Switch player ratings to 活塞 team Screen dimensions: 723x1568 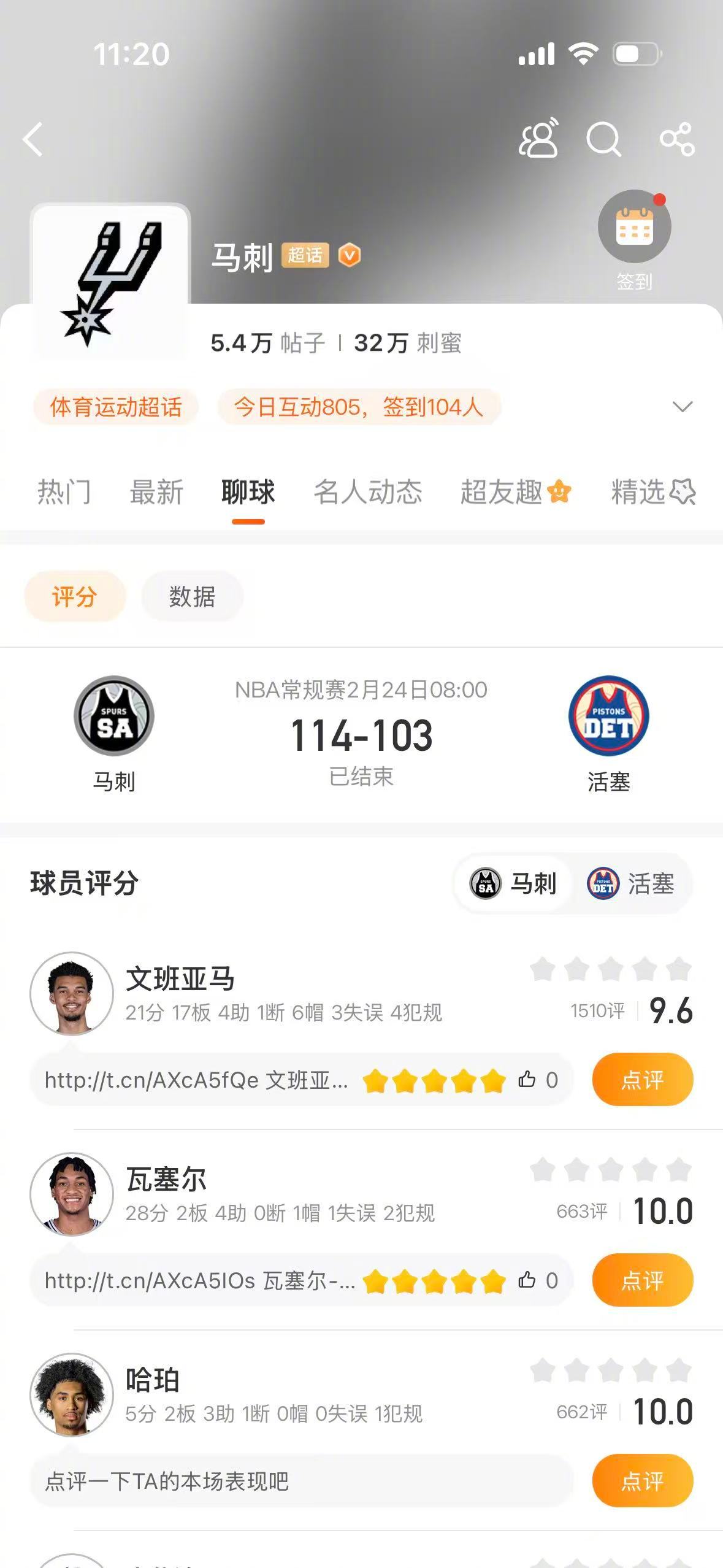tap(630, 885)
